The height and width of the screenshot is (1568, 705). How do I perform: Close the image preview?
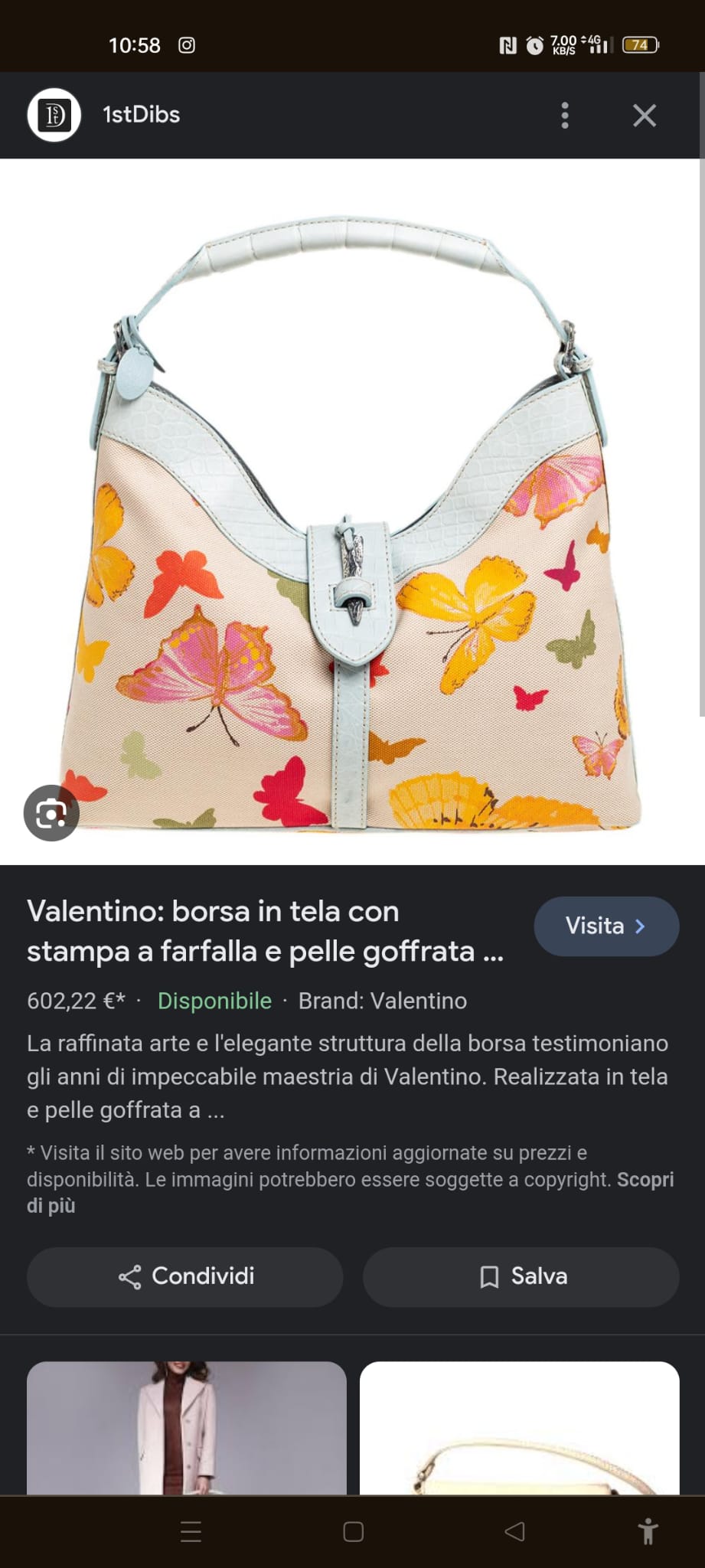pyautogui.click(x=645, y=116)
